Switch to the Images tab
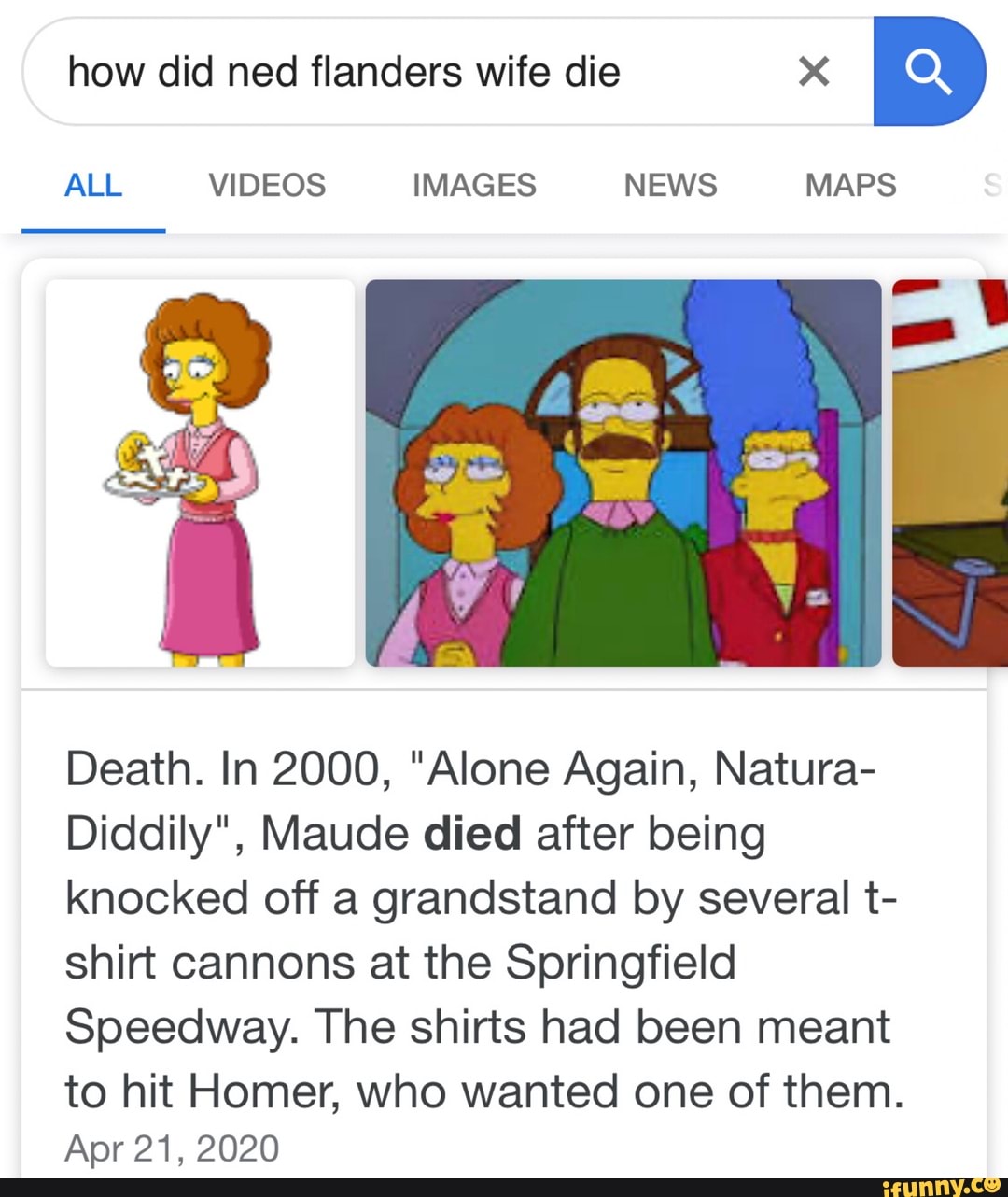1008x1197 pixels. click(474, 185)
